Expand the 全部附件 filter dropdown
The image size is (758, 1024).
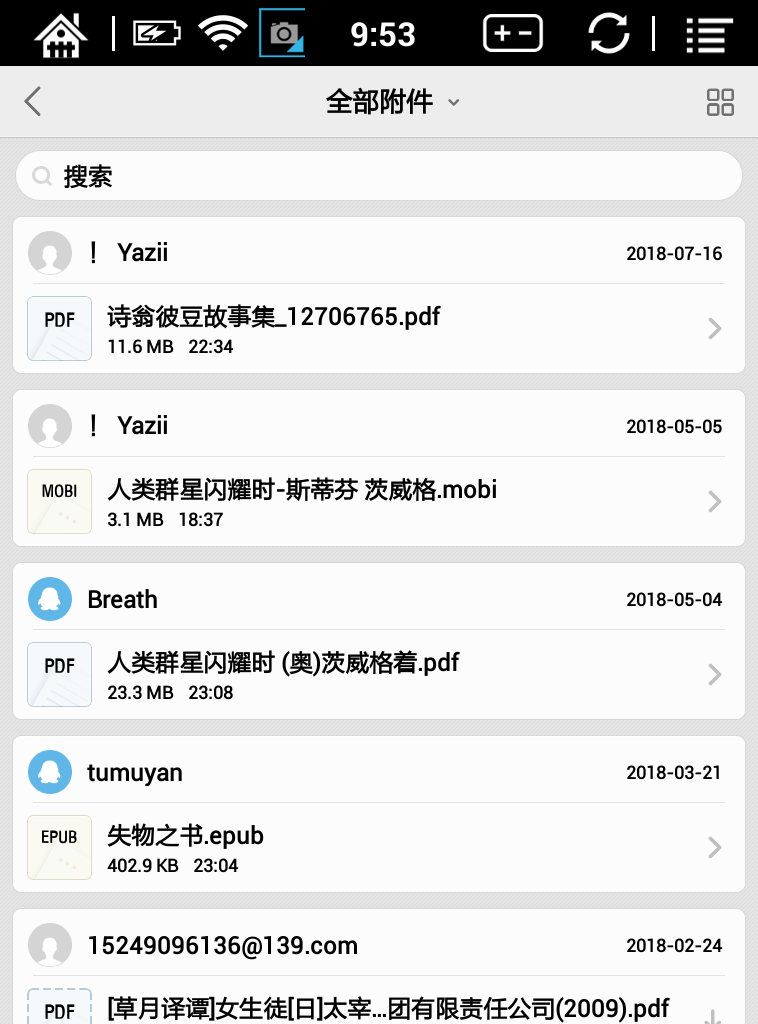(x=392, y=101)
